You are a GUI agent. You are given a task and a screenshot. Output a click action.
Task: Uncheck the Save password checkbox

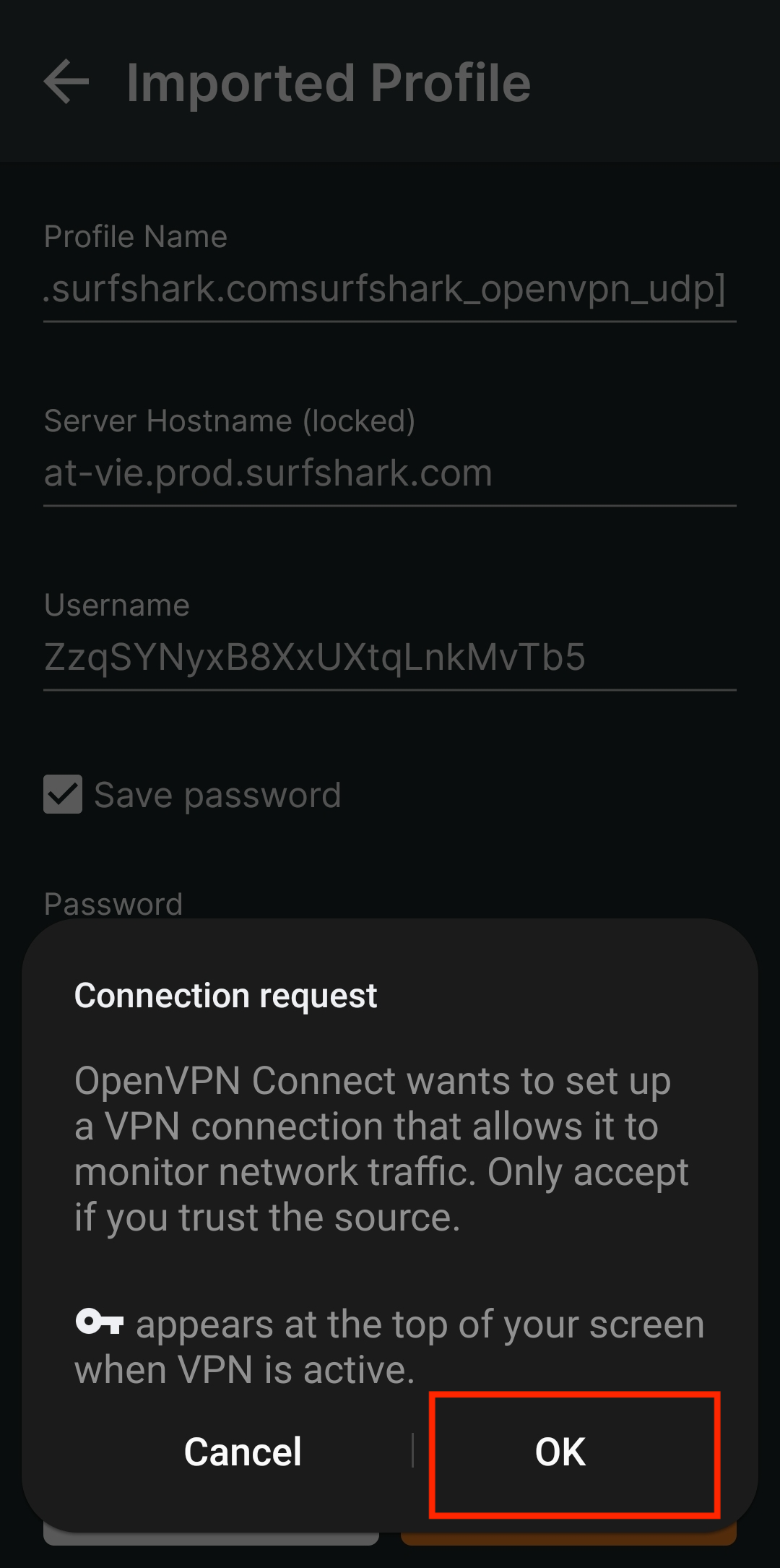(64, 795)
